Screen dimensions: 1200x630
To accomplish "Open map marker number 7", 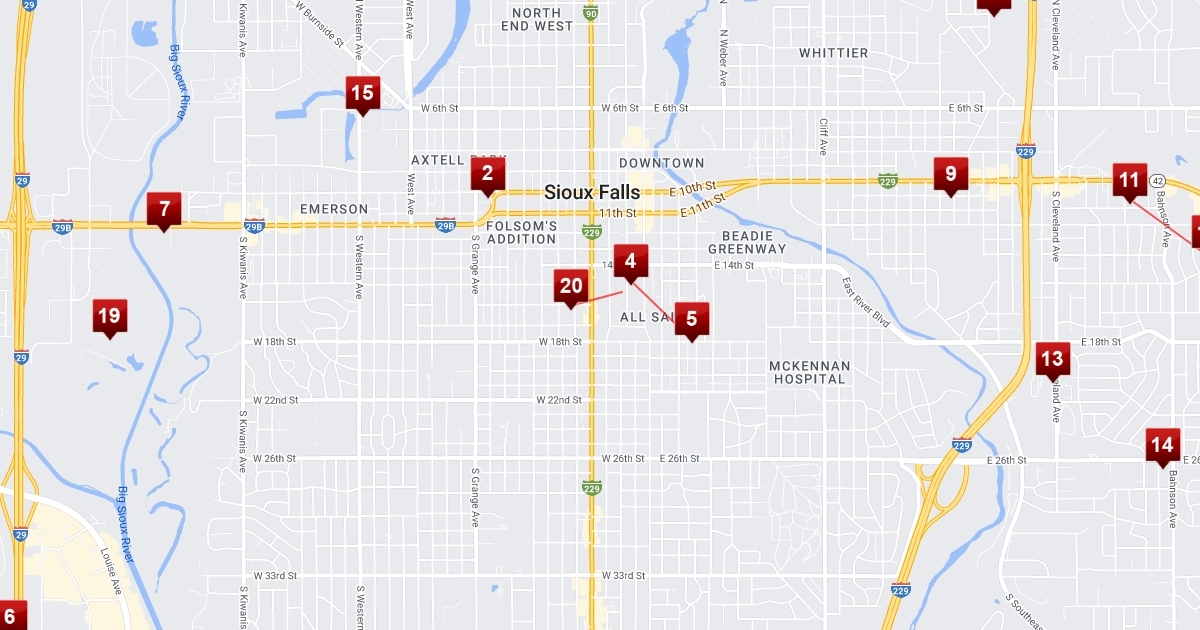I will click(x=164, y=210).
